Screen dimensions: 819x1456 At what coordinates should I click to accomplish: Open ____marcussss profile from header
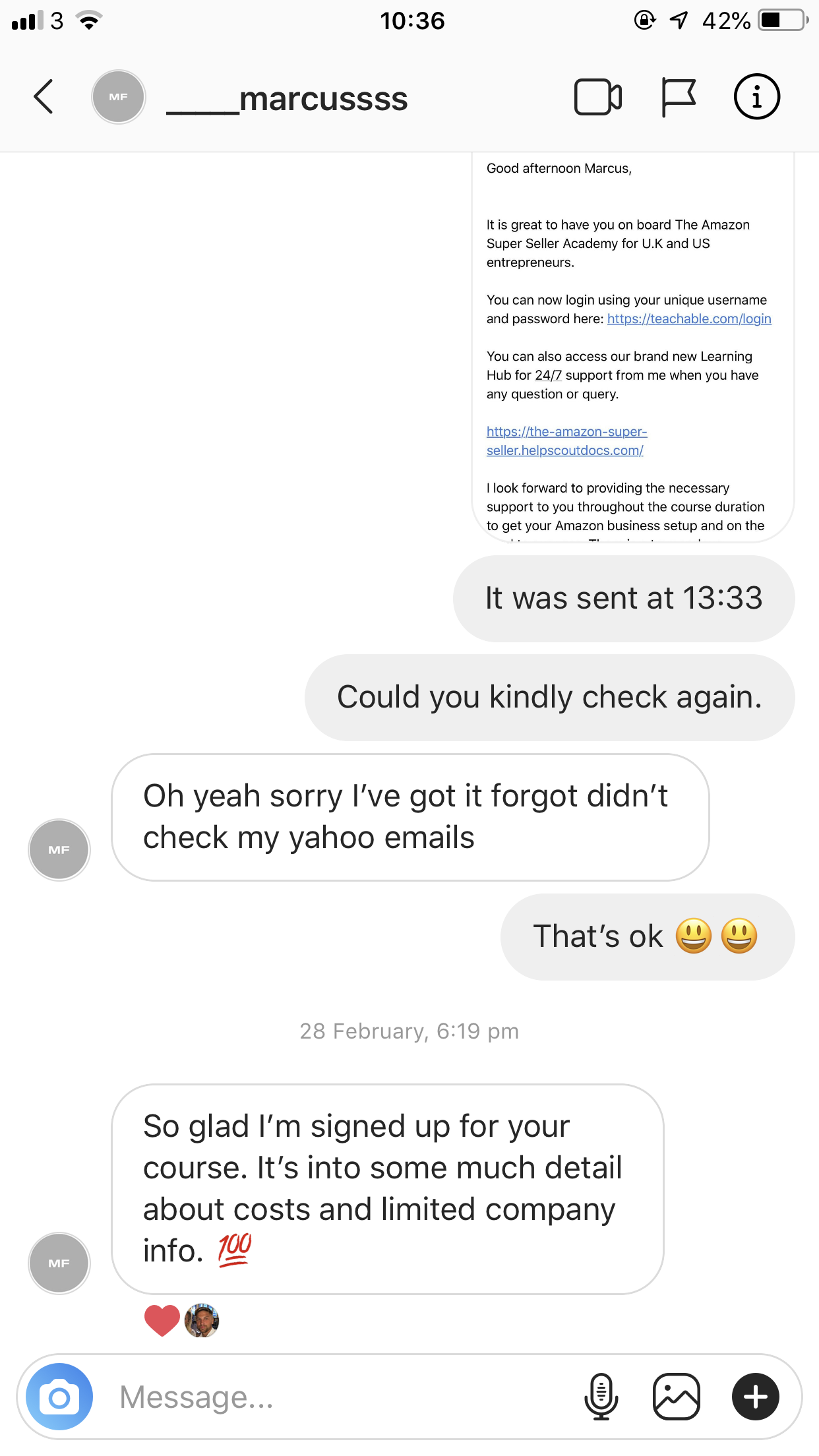287,99
